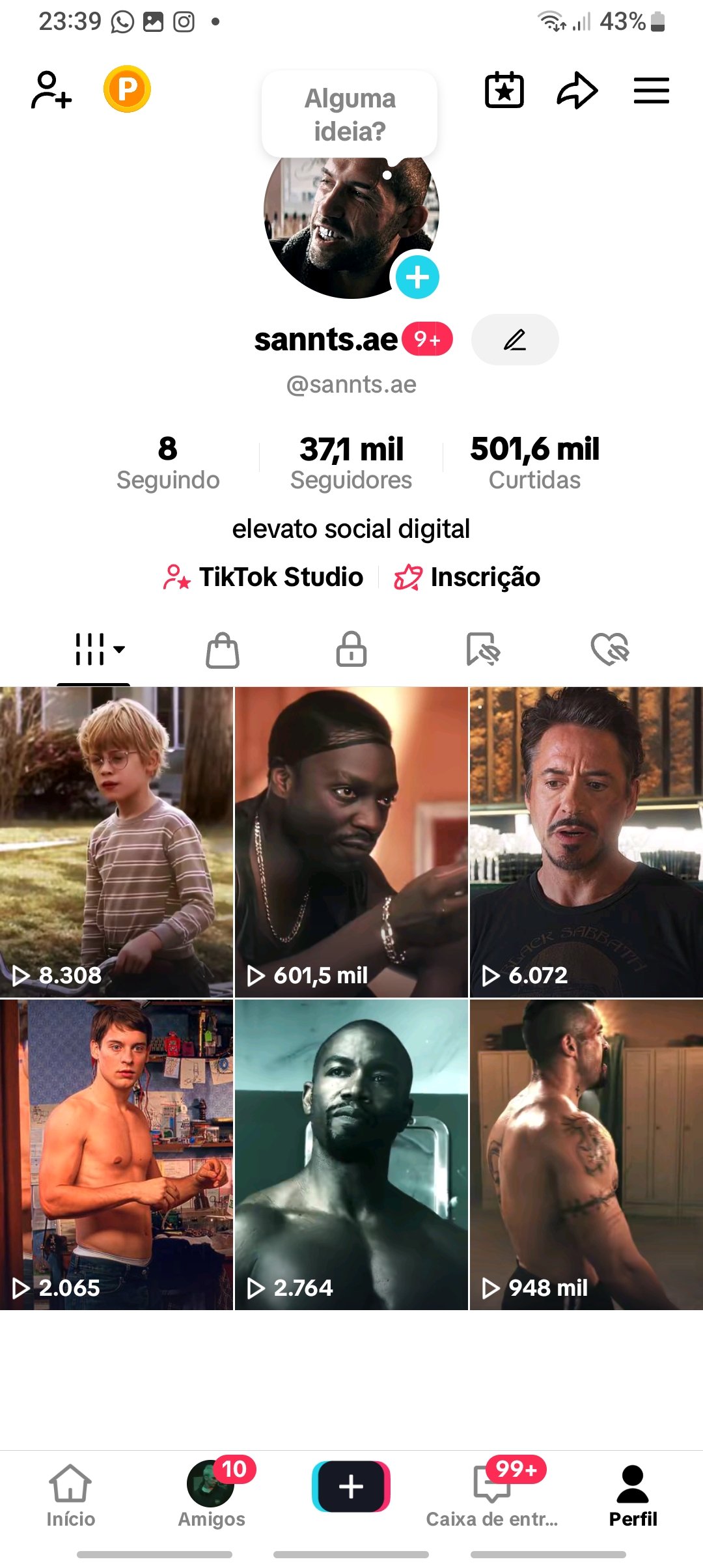The width and height of the screenshot is (703, 1568).
Task: Open the add friends icon
Action: 51,90
